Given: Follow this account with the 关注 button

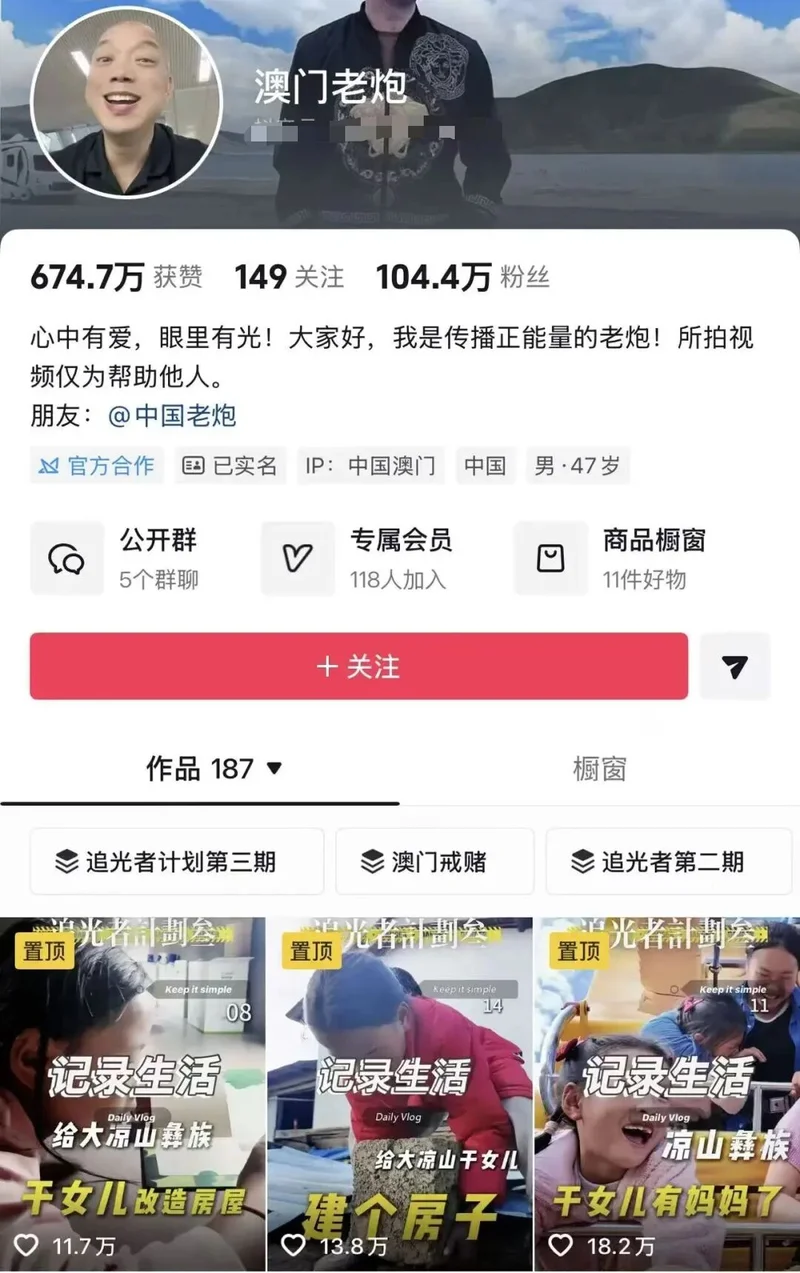Looking at the screenshot, I should pyautogui.click(x=358, y=666).
